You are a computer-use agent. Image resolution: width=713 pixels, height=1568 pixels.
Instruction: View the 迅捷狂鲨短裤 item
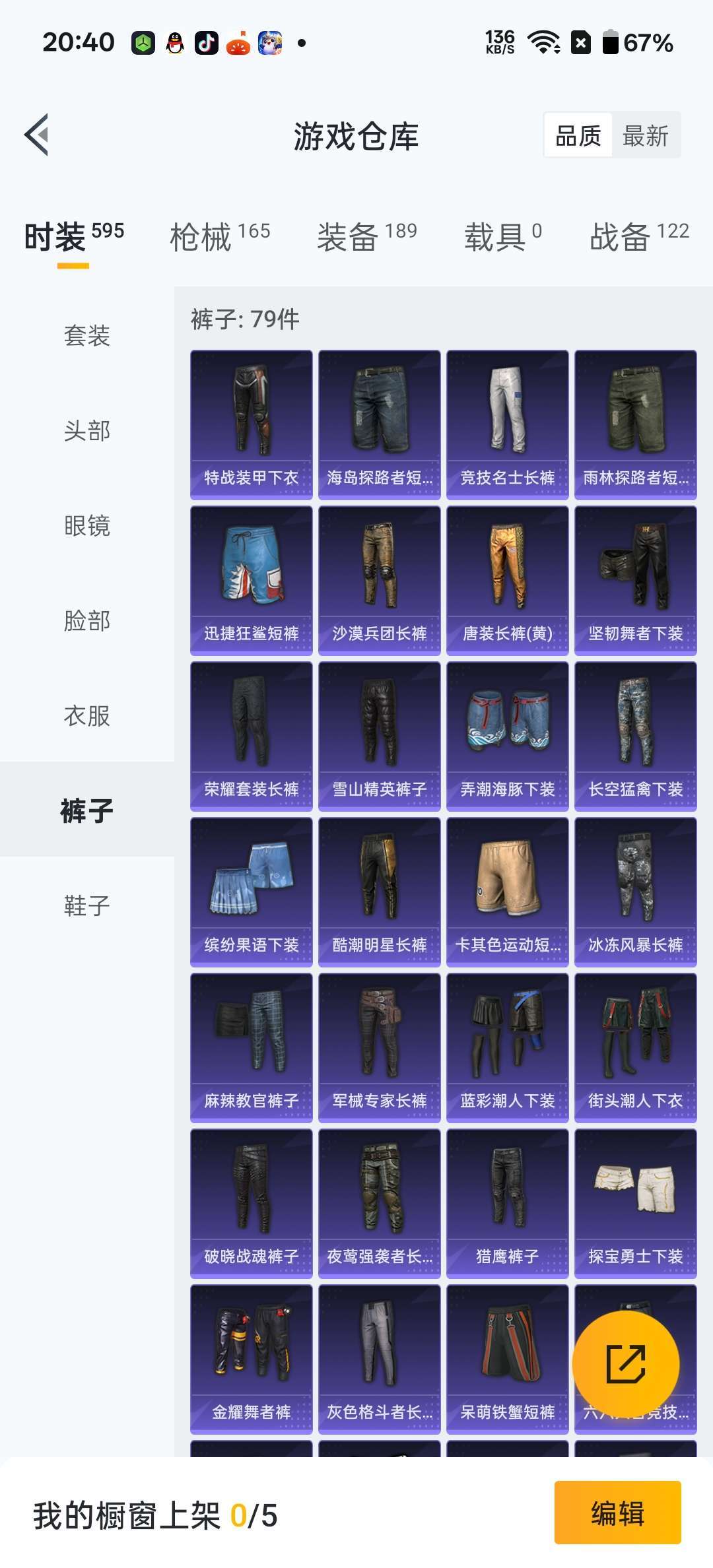[252, 580]
